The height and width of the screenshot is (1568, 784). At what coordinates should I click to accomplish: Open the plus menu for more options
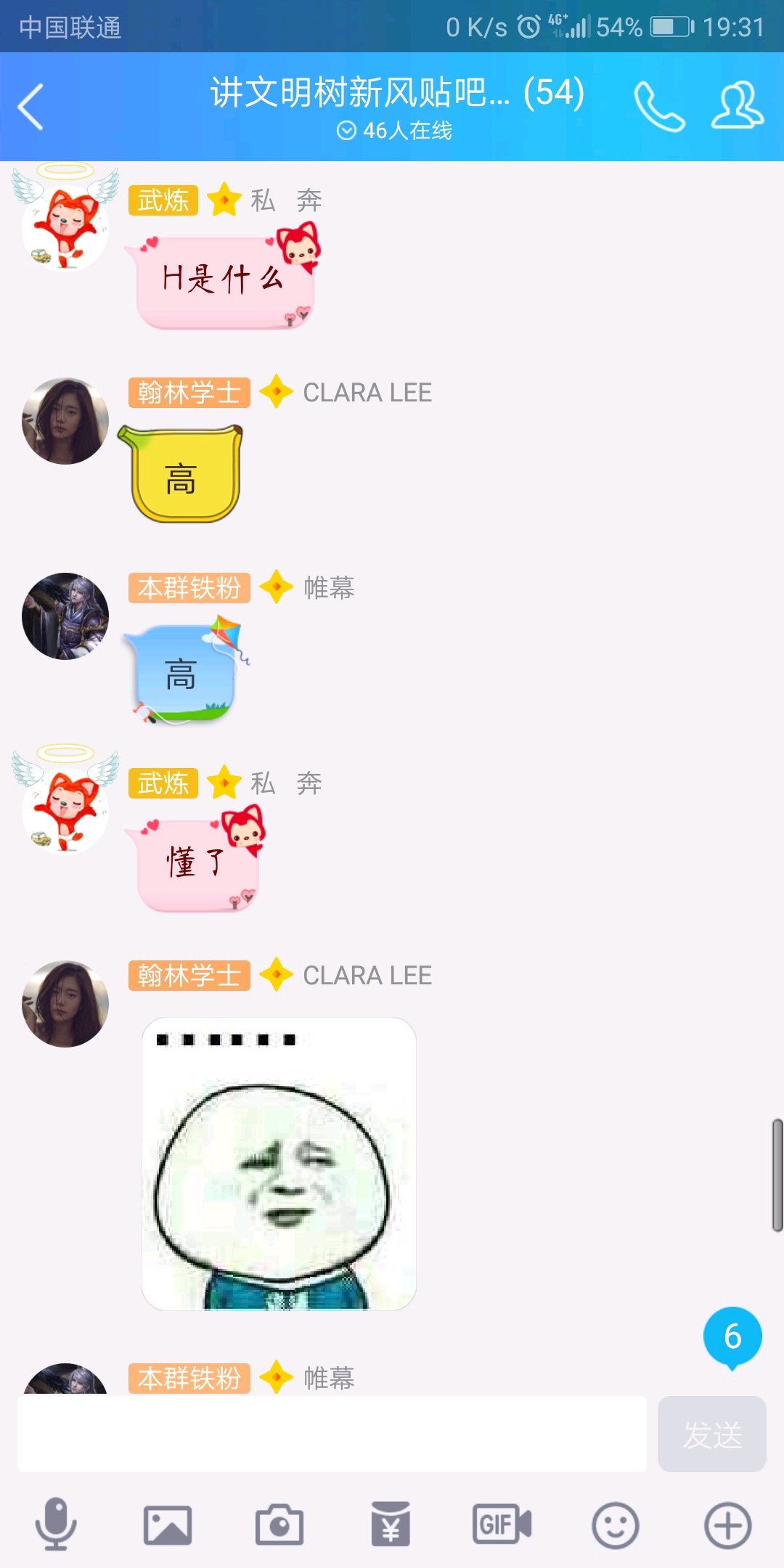click(x=727, y=1524)
